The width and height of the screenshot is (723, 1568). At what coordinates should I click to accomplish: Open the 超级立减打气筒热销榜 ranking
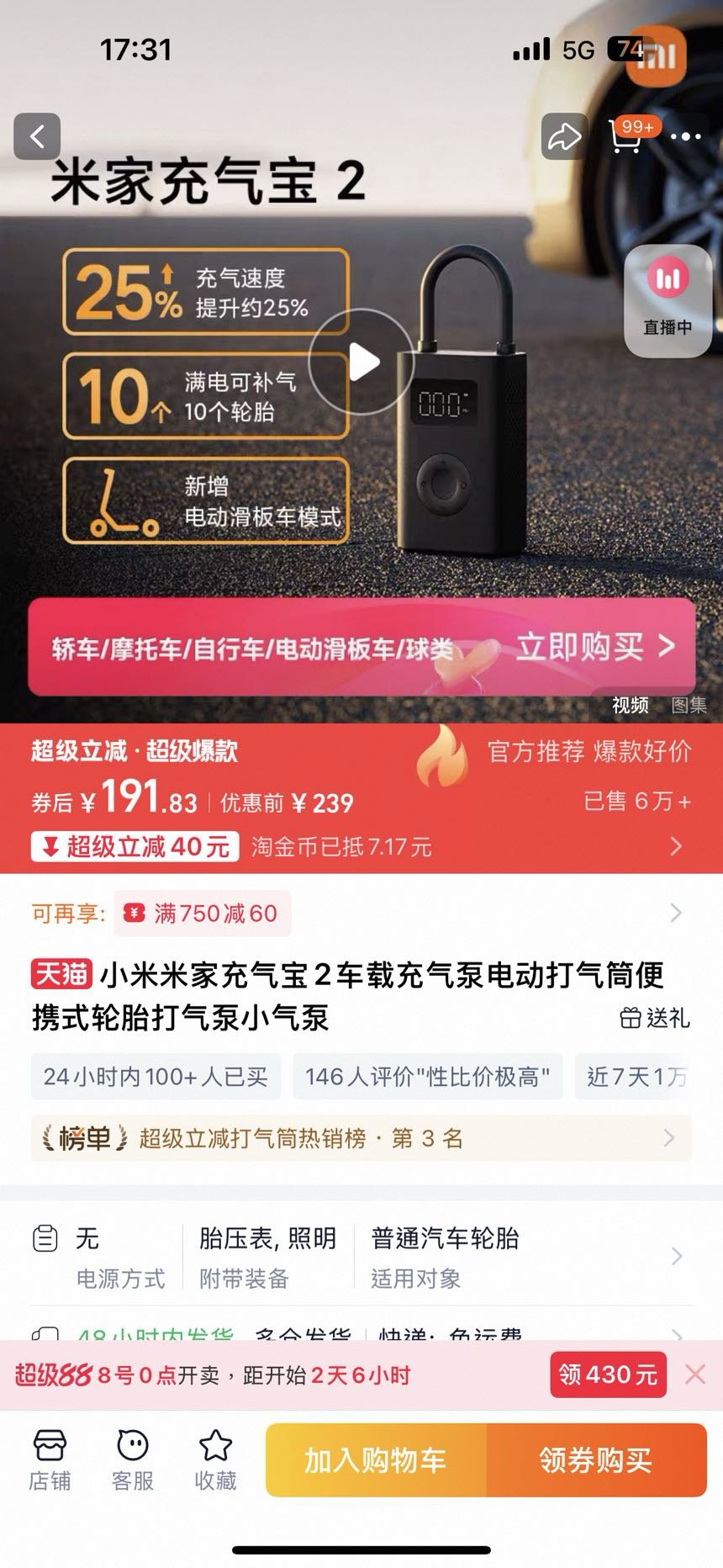361,1138
